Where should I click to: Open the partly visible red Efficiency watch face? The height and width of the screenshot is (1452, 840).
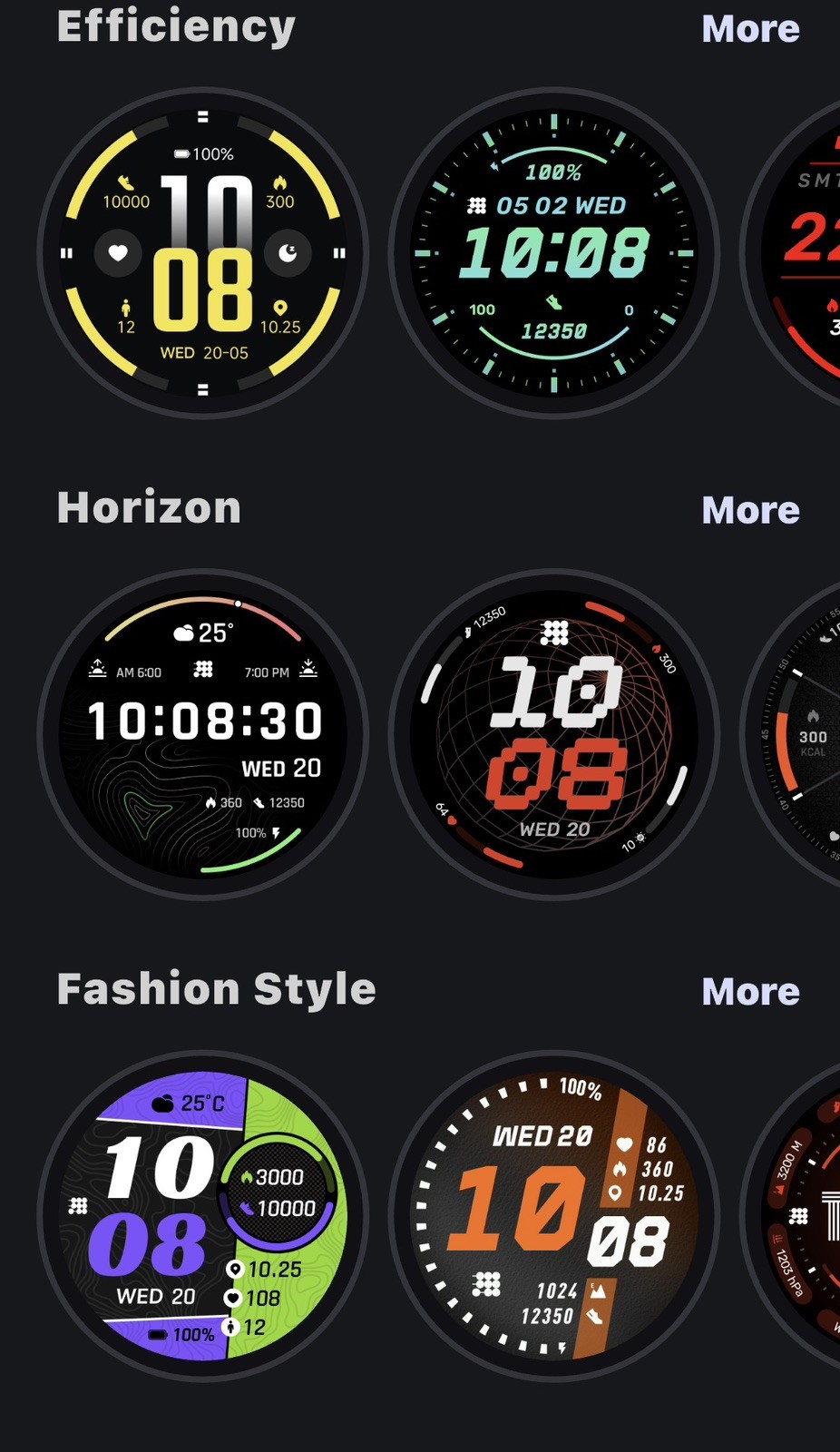click(791, 253)
